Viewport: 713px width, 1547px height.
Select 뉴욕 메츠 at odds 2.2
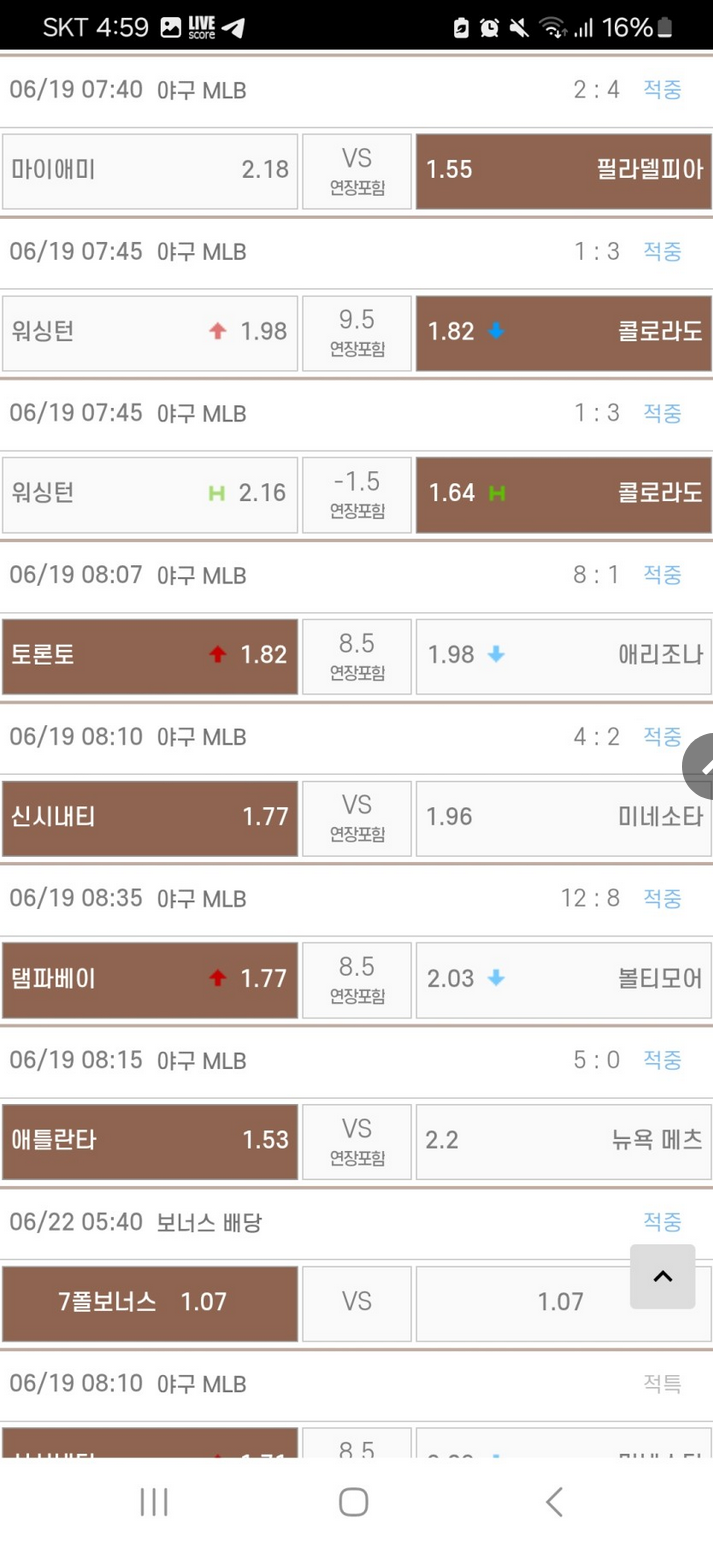[563, 1142]
